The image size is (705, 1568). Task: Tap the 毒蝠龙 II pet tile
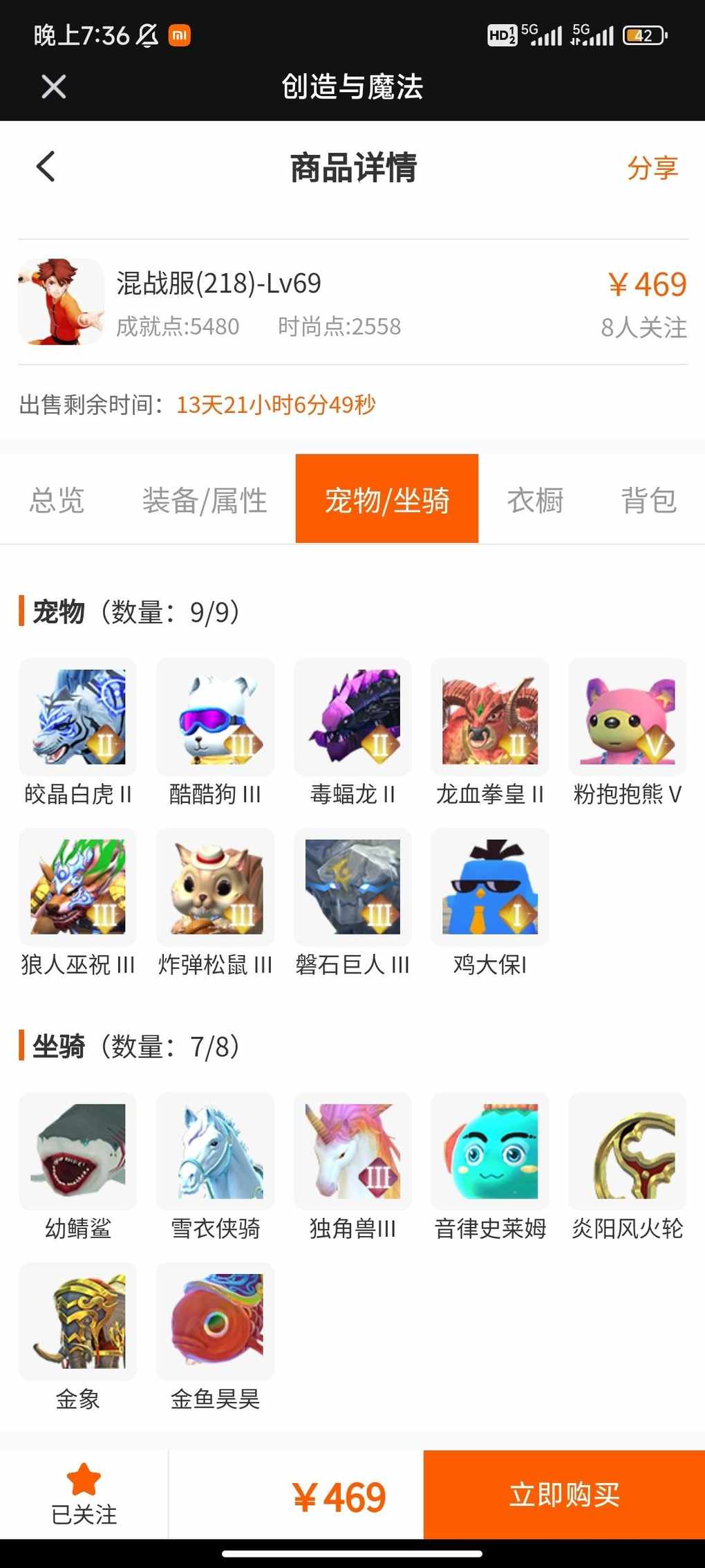[x=352, y=717]
